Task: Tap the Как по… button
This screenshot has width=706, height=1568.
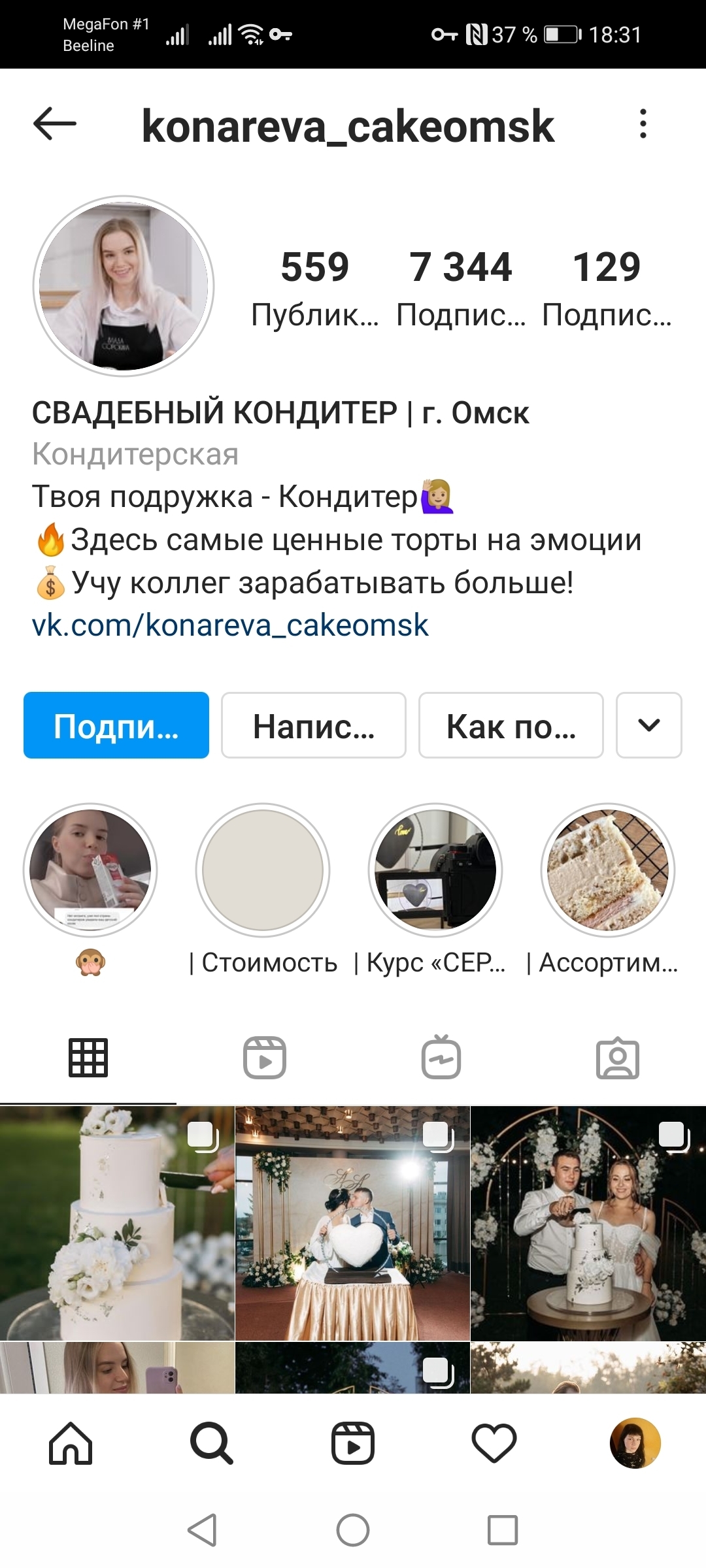Action: coord(511,725)
